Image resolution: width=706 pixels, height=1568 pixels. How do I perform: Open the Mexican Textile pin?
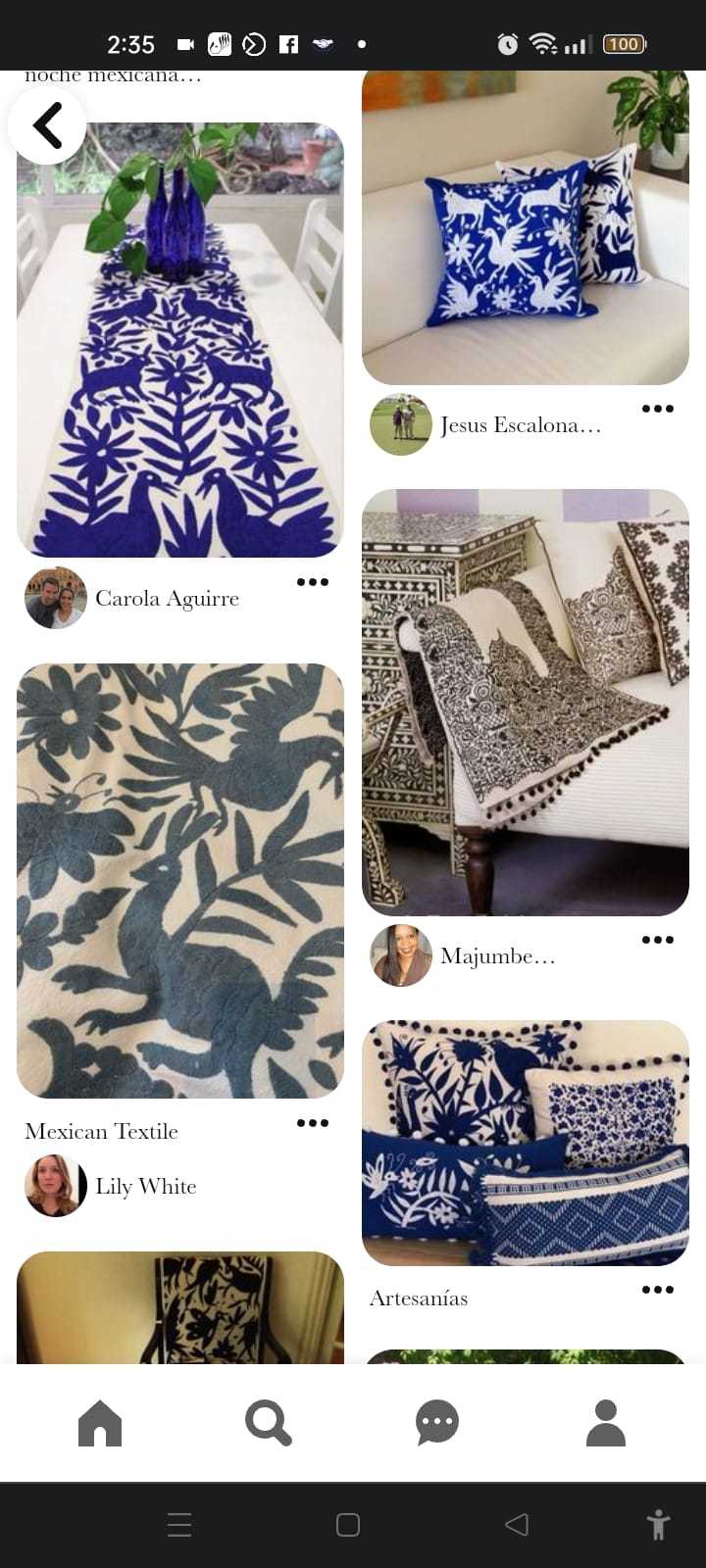tap(180, 880)
